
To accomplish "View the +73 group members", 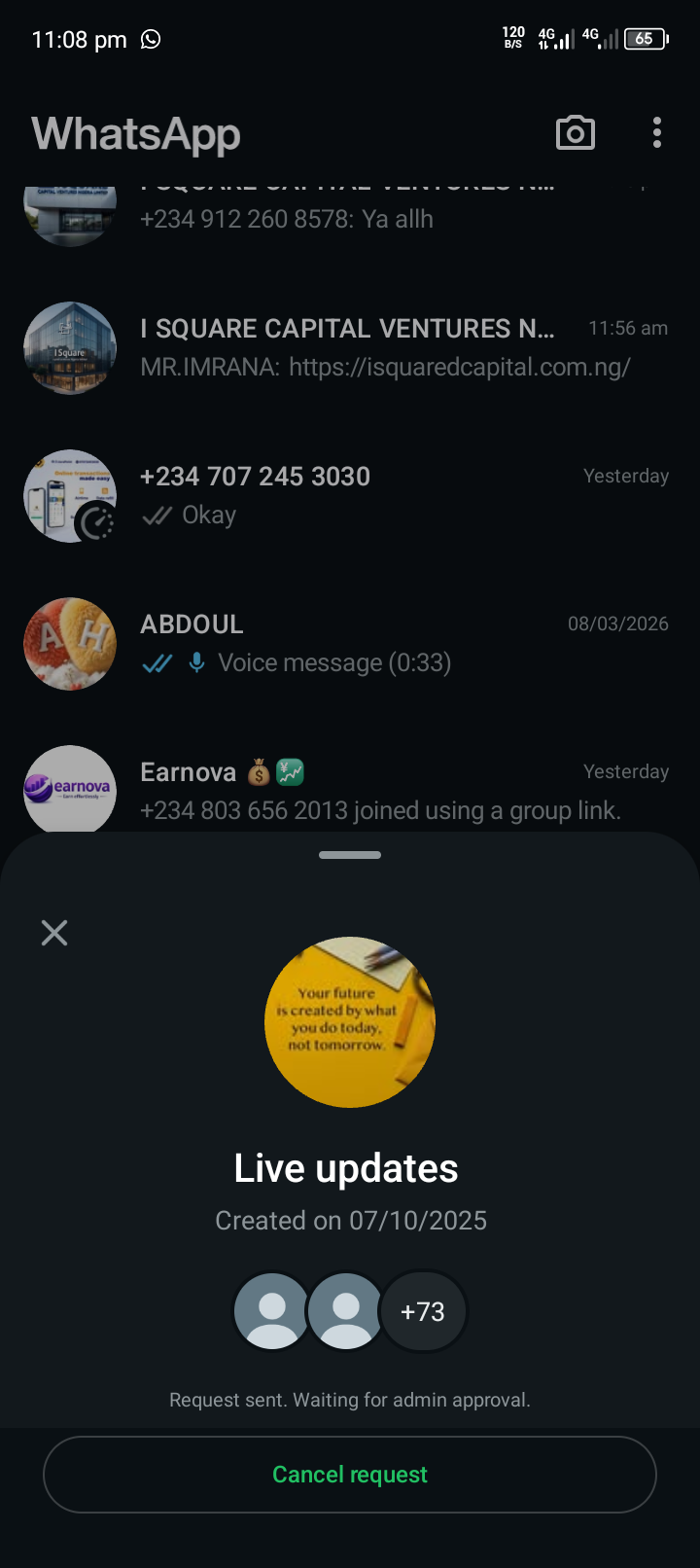I will 423,1311.
